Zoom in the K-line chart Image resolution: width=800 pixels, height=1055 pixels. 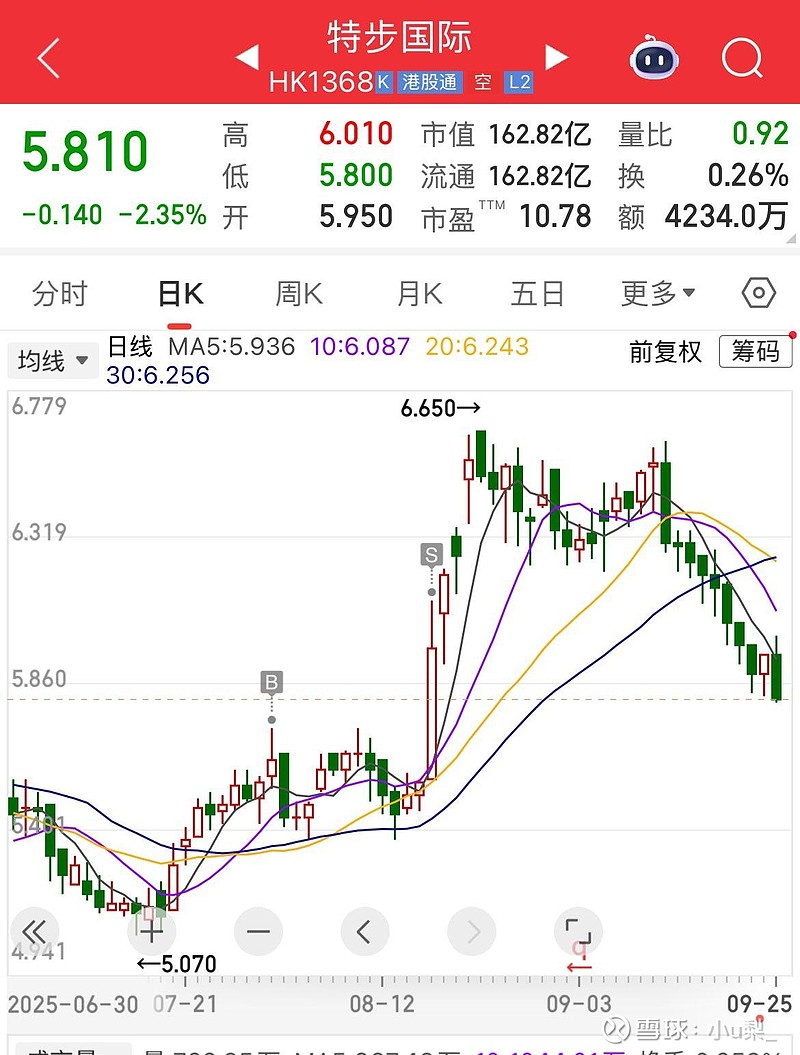tap(151, 931)
